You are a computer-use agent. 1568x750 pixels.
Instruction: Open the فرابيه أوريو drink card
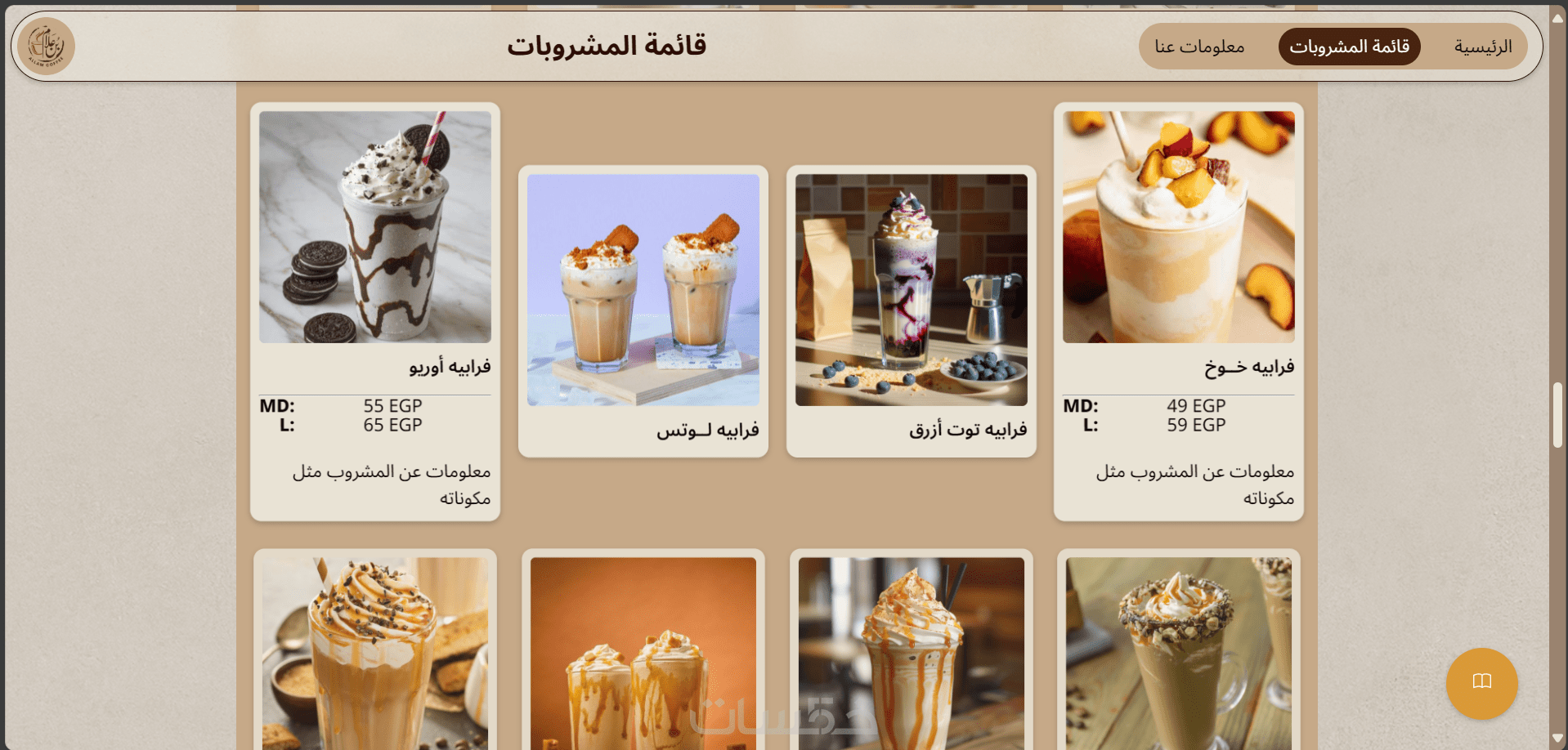coord(375,310)
